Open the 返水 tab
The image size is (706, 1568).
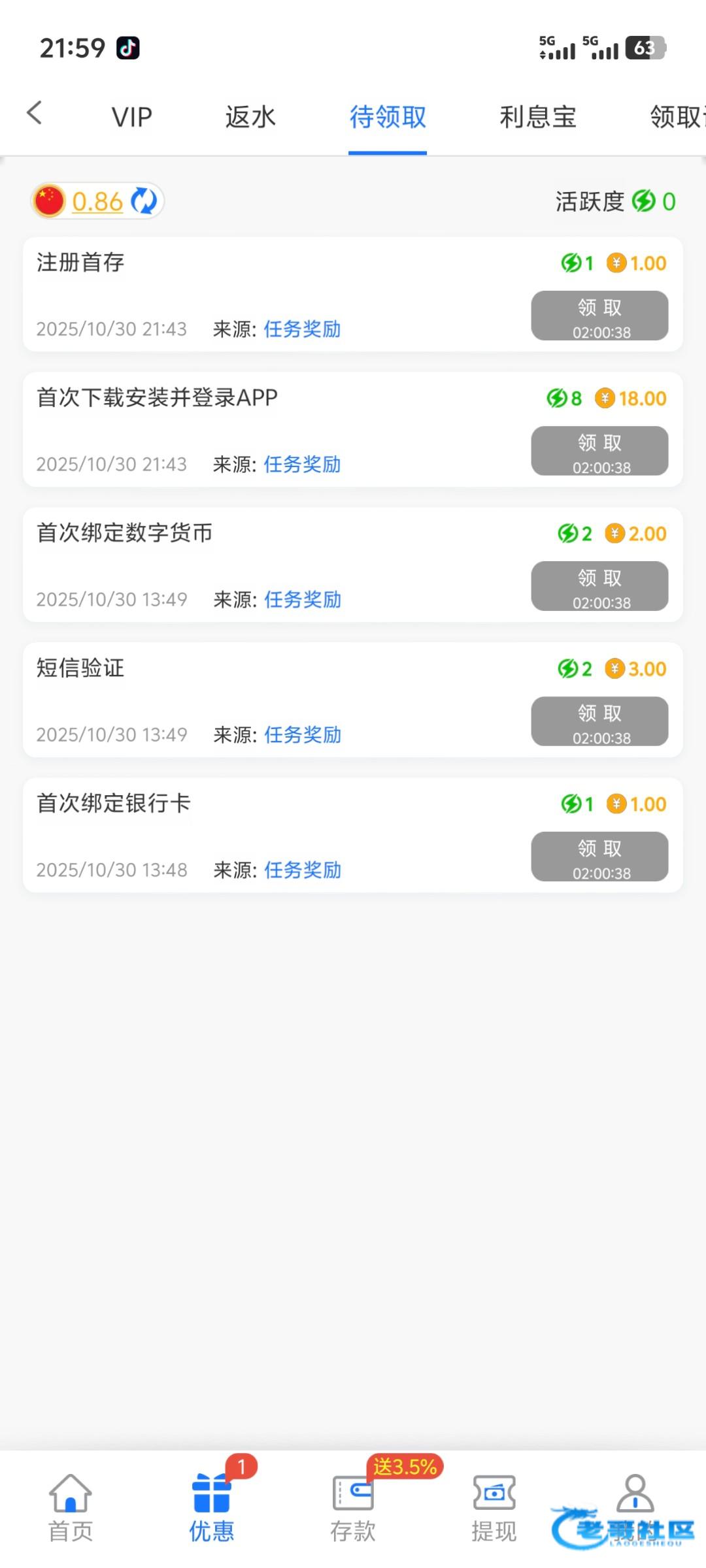coord(250,117)
